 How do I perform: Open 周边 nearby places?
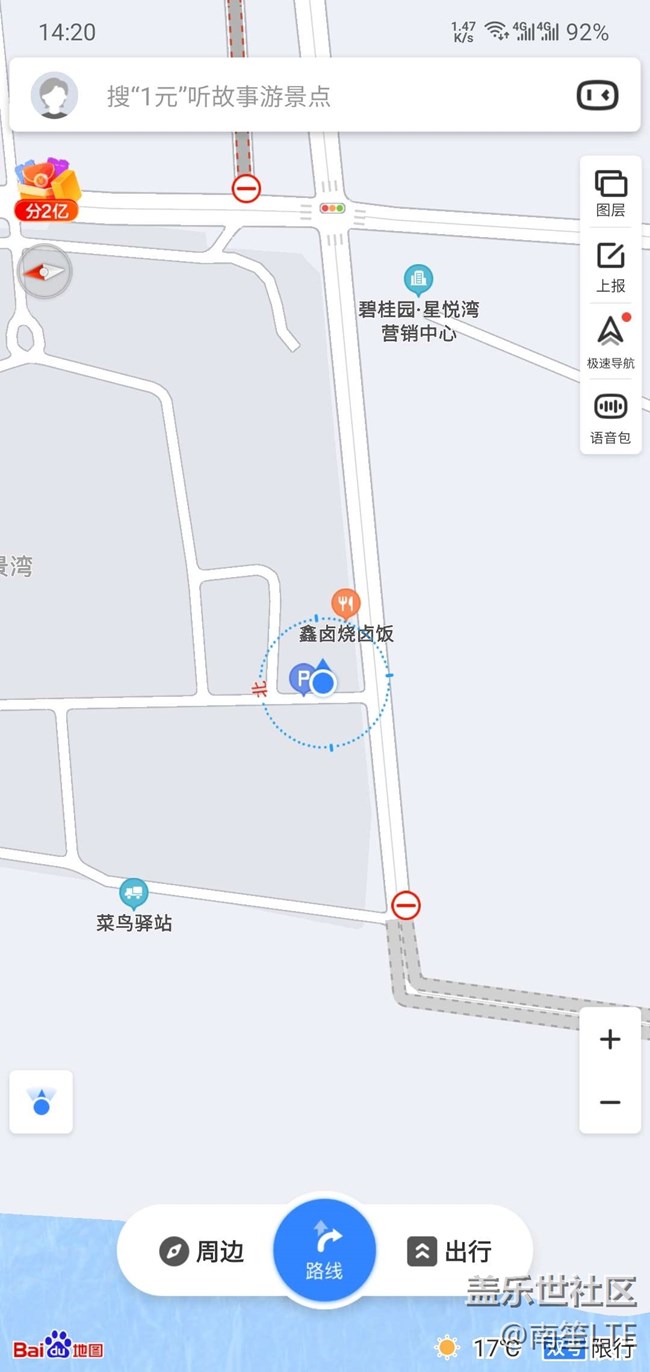coord(201,1251)
